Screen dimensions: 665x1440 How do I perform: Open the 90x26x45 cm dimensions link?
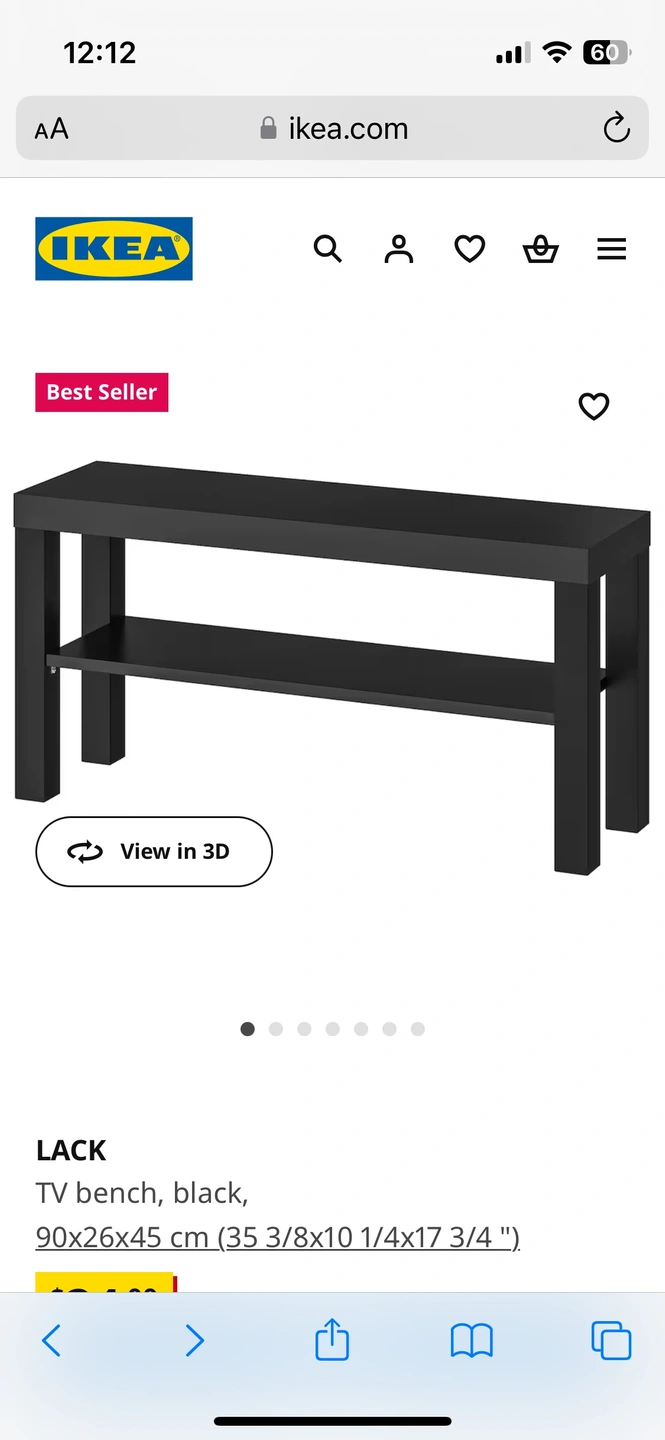[278, 1237]
